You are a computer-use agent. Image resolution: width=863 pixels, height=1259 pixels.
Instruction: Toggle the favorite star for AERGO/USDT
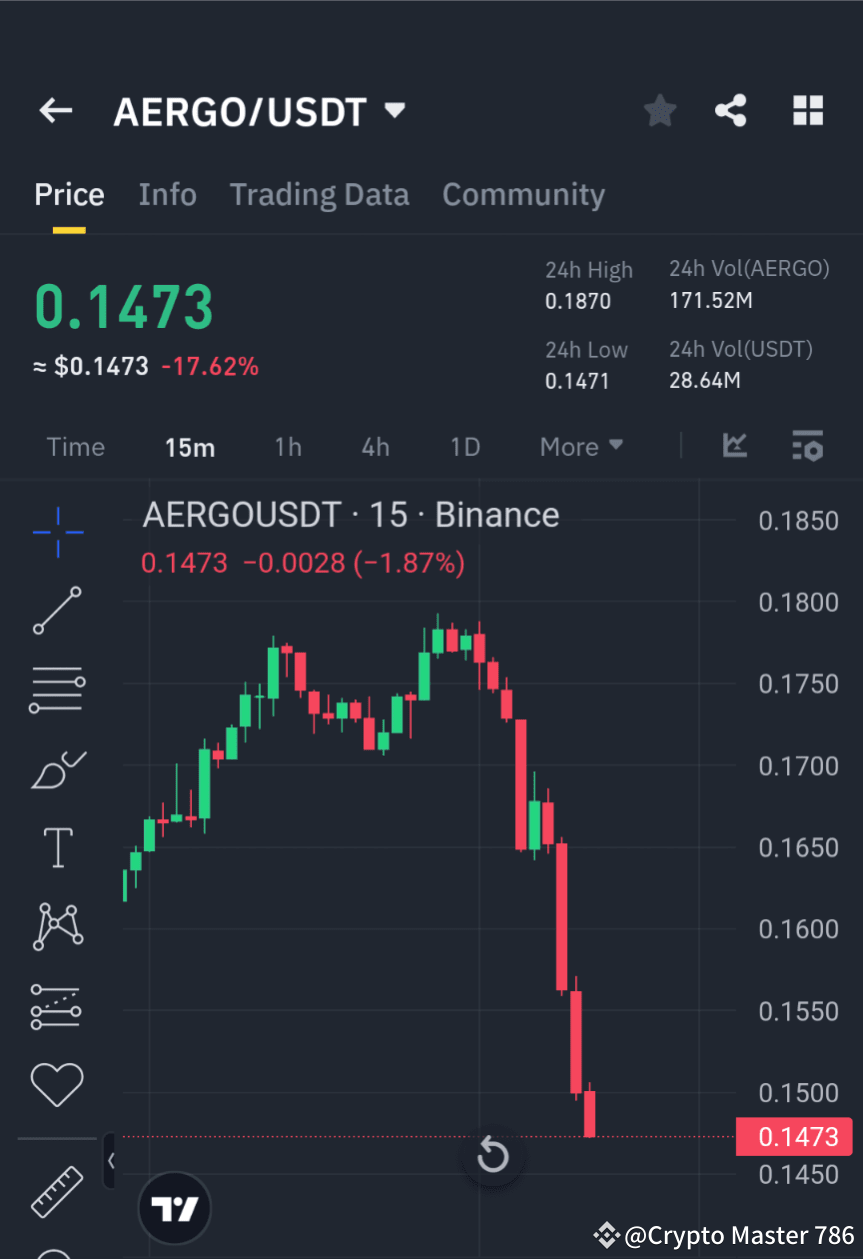tap(659, 111)
